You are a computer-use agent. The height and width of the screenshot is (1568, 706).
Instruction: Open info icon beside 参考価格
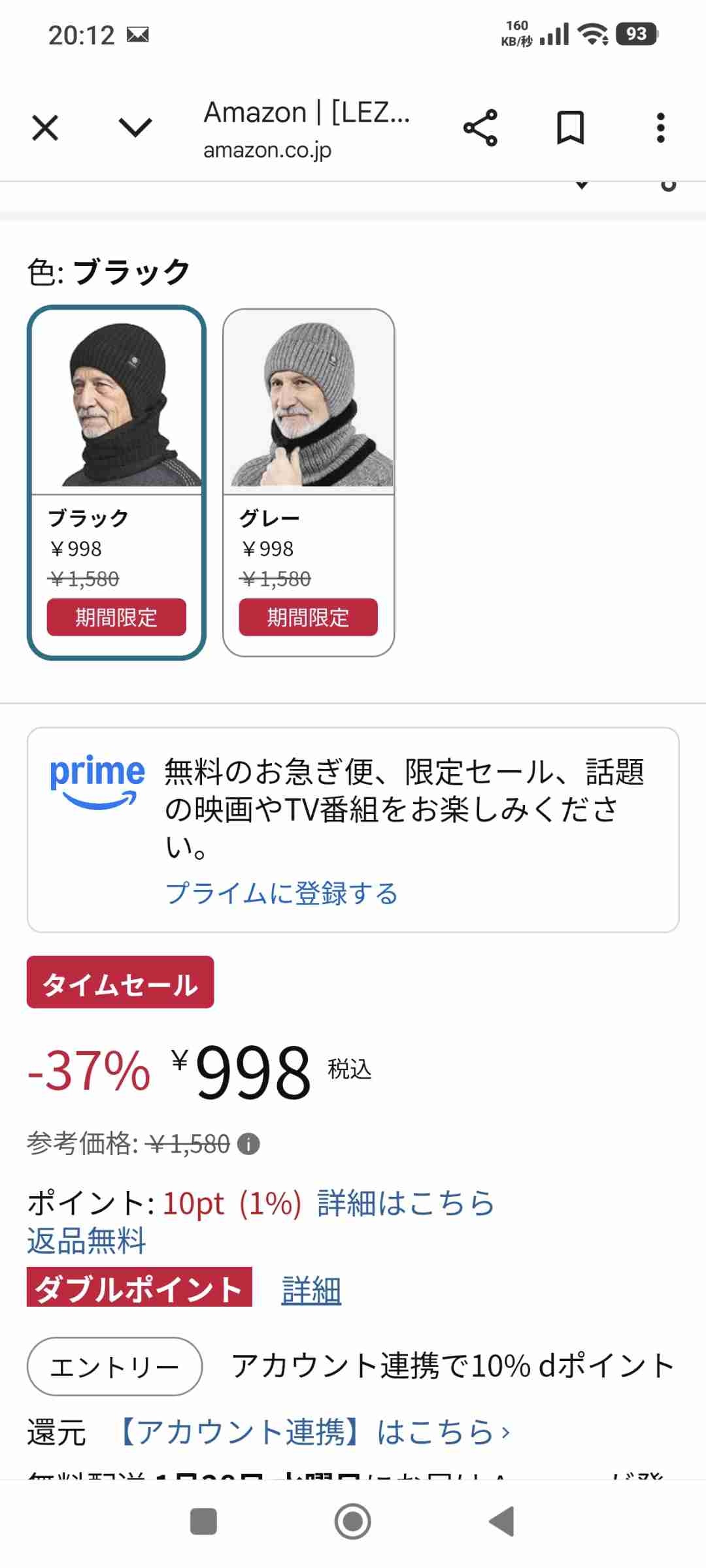pos(248,1144)
